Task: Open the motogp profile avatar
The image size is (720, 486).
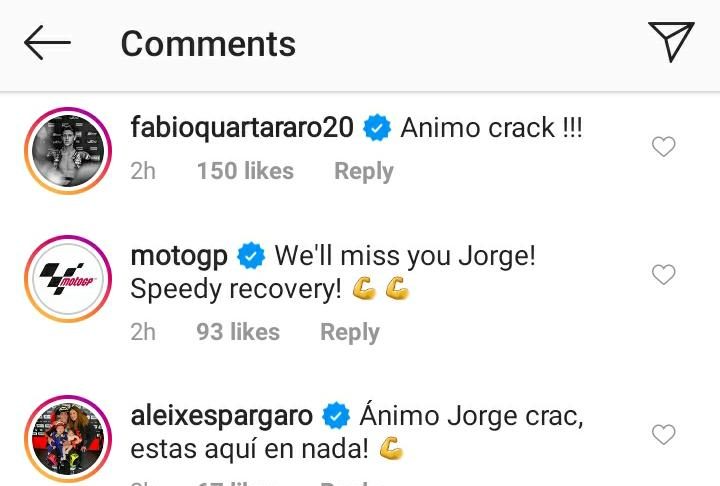Action: (67, 277)
